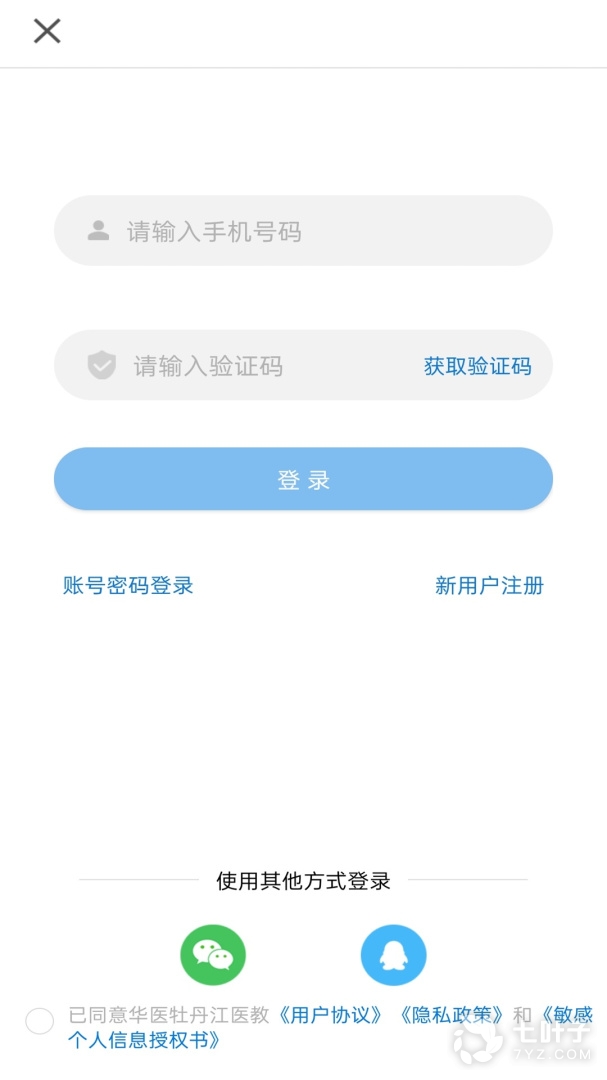
Task: Check the agreement consent circle
Action: click(40, 1021)
